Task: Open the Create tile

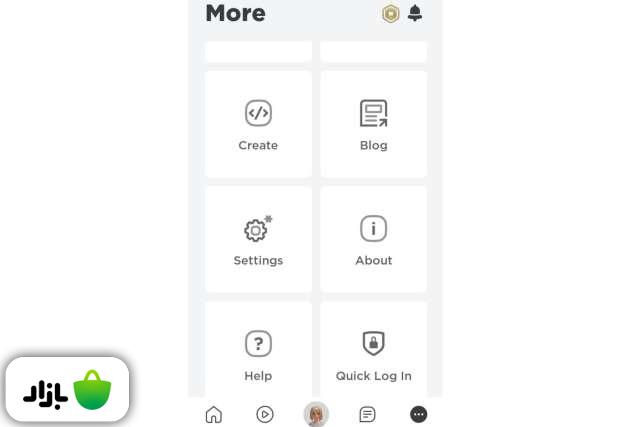Action: [x=258, y=124]
